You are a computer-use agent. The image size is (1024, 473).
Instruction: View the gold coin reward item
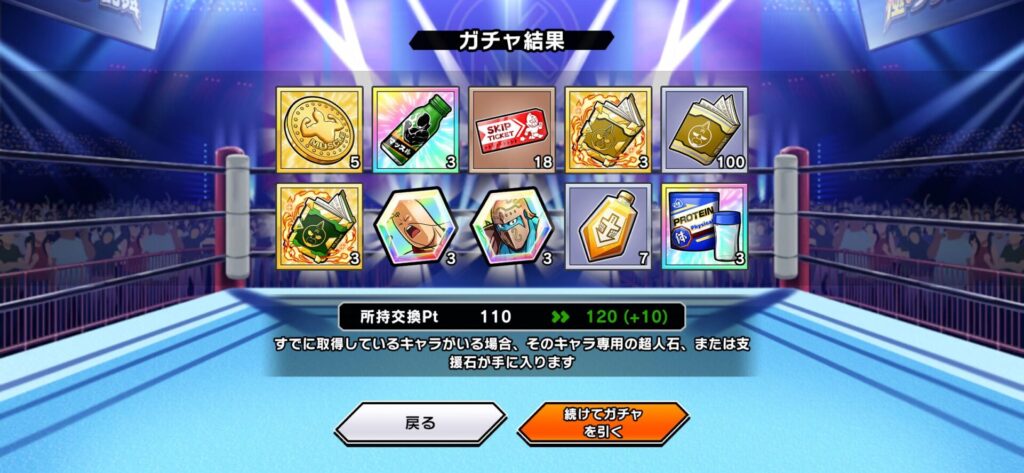tap(319, 130)
